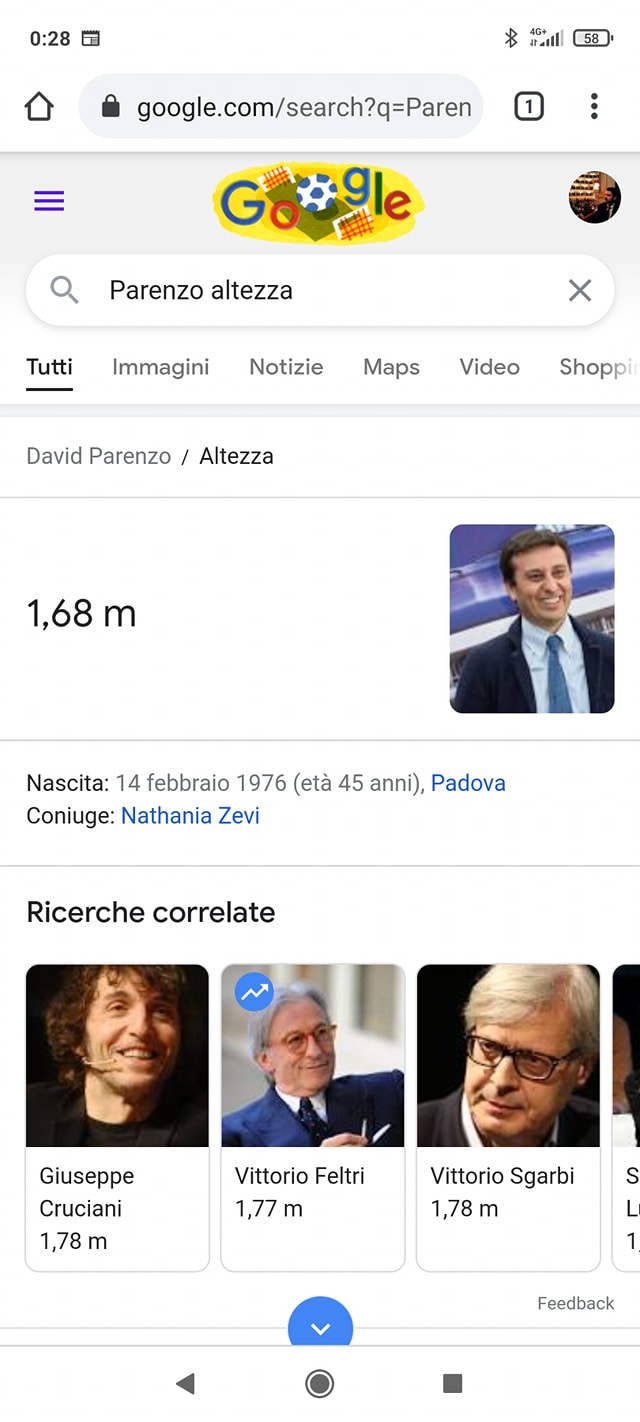
Task: Switch to the Maps tab
Action: (x=391, y=367)
